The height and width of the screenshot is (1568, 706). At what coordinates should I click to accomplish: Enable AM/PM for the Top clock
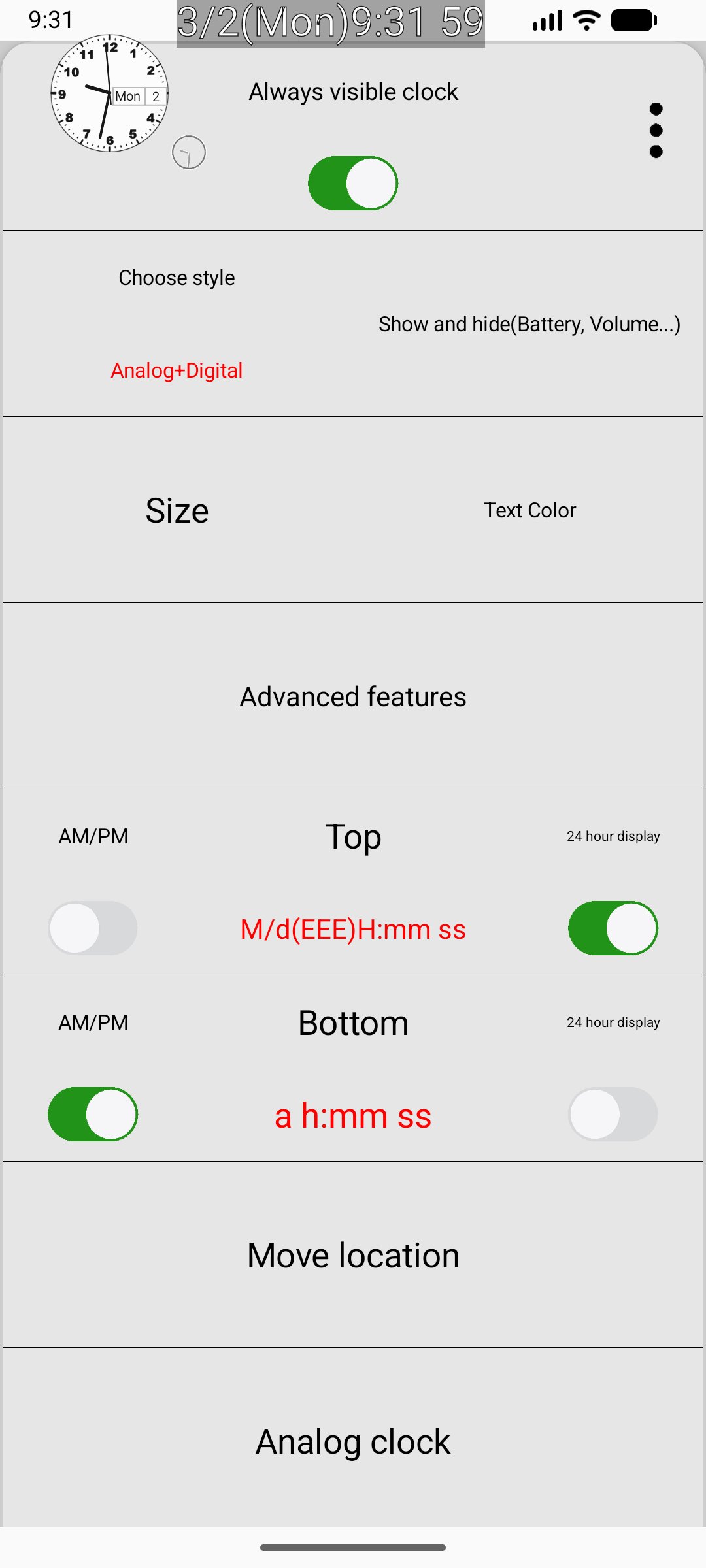tap(93, 928)
